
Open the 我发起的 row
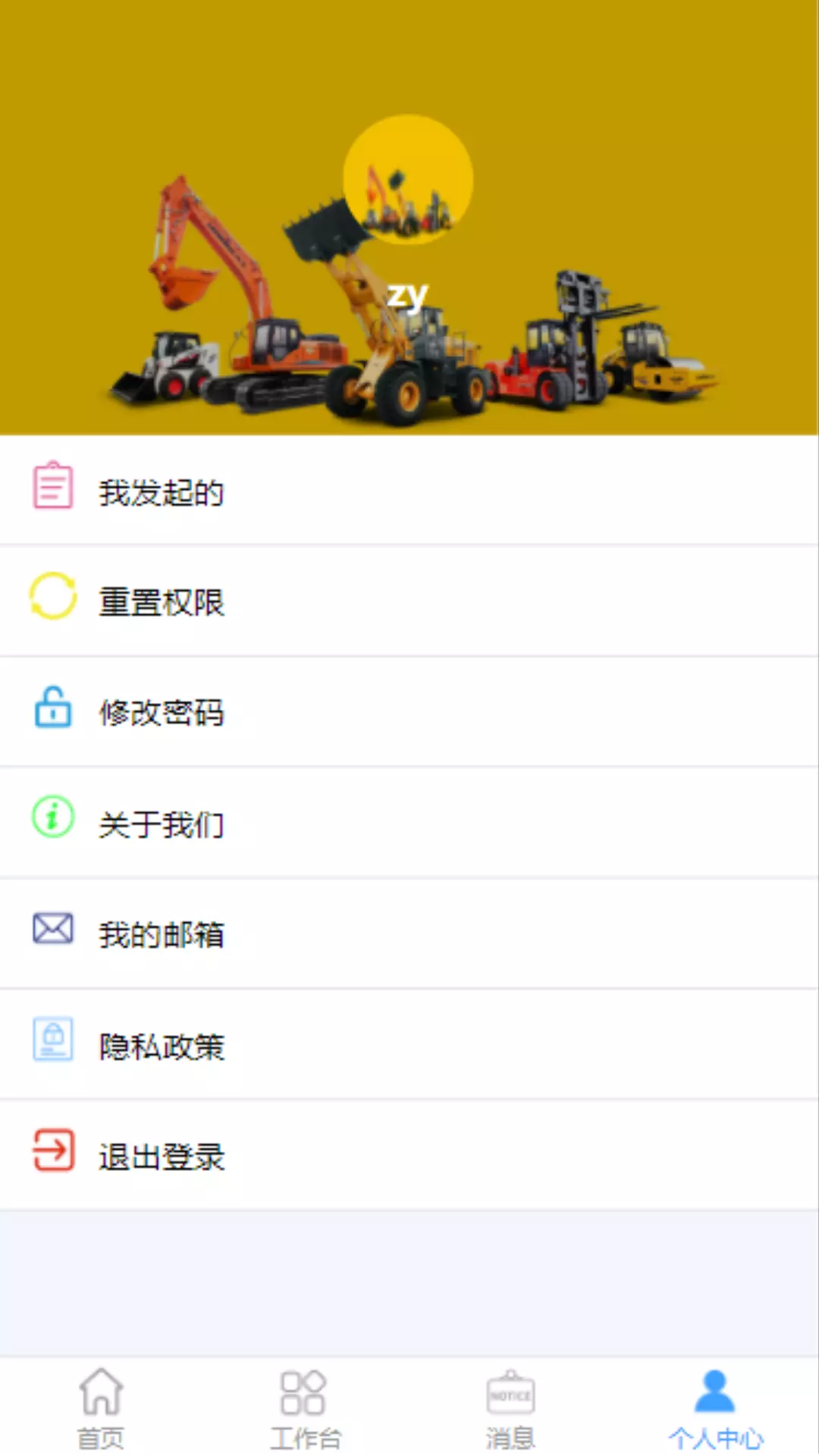pos(409,491)
